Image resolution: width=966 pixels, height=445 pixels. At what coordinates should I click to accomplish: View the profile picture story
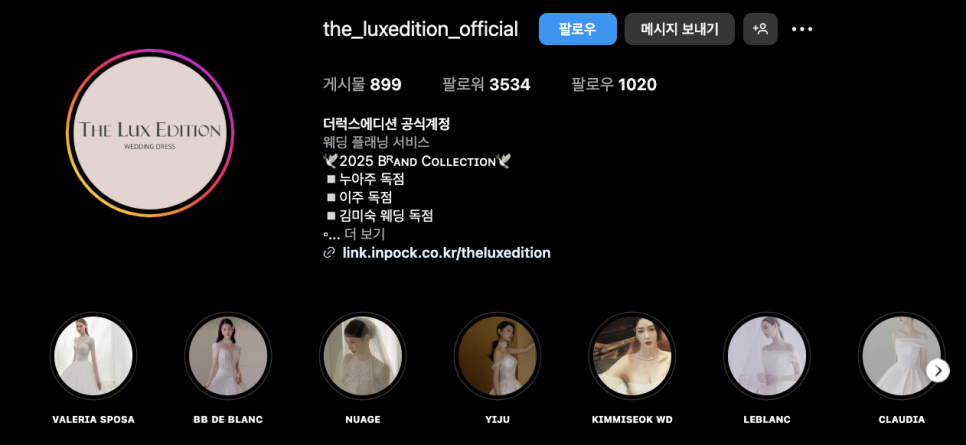point(149,132)
